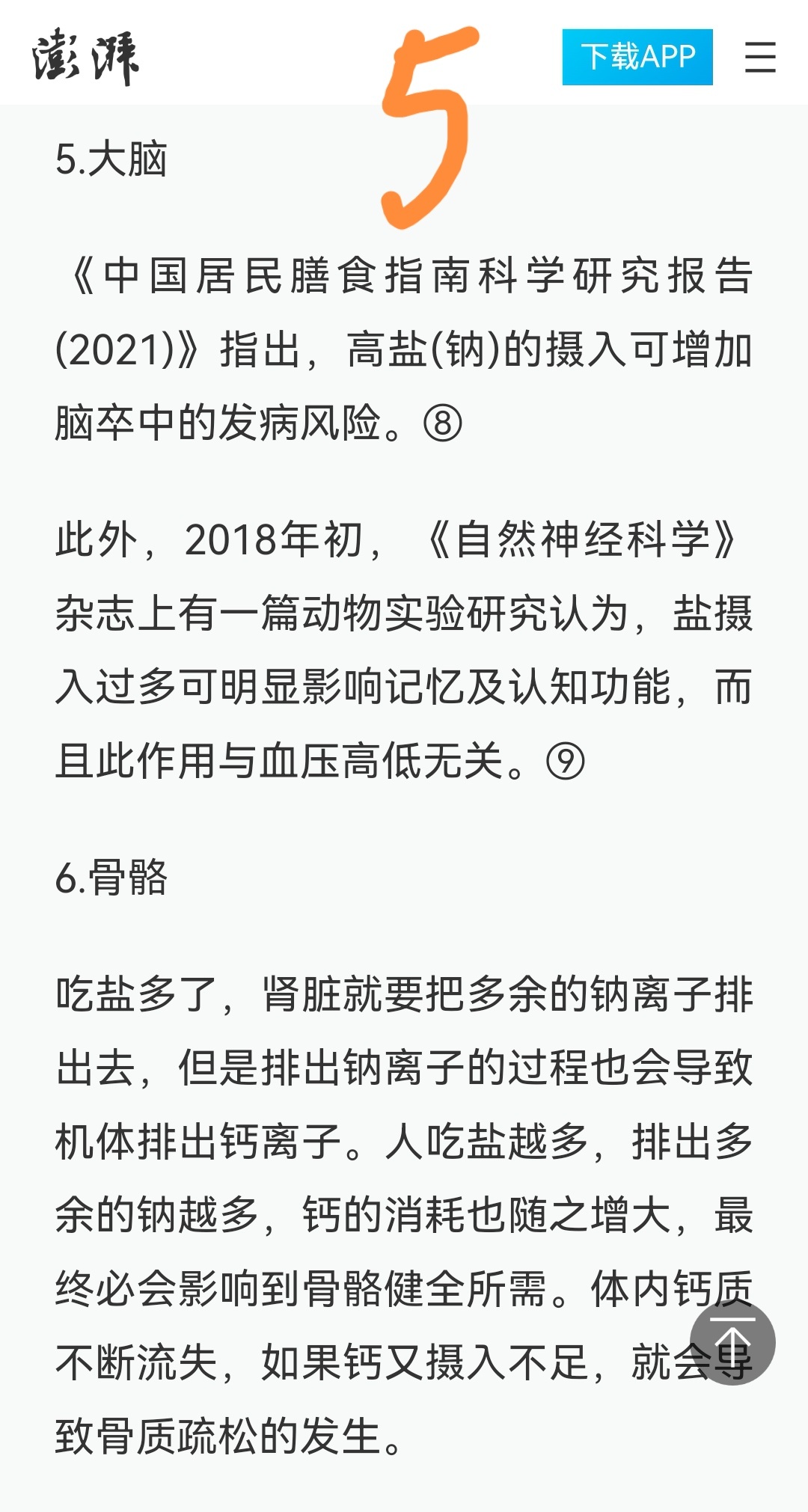Tap the 下载APP download button
Screen dimensions: 808x1512
click(637, 58)
